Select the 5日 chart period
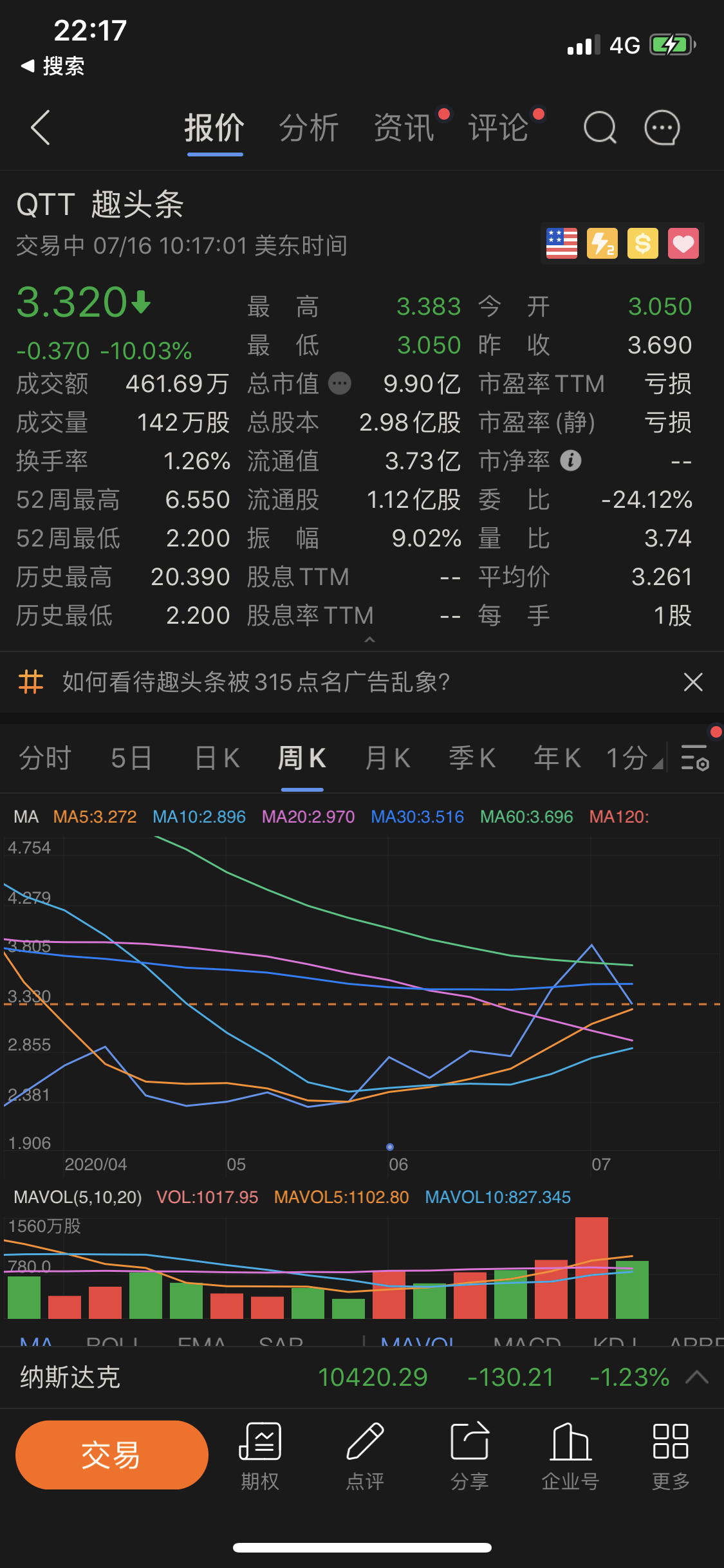The image size is (724, 1568). tap(131, 758)
